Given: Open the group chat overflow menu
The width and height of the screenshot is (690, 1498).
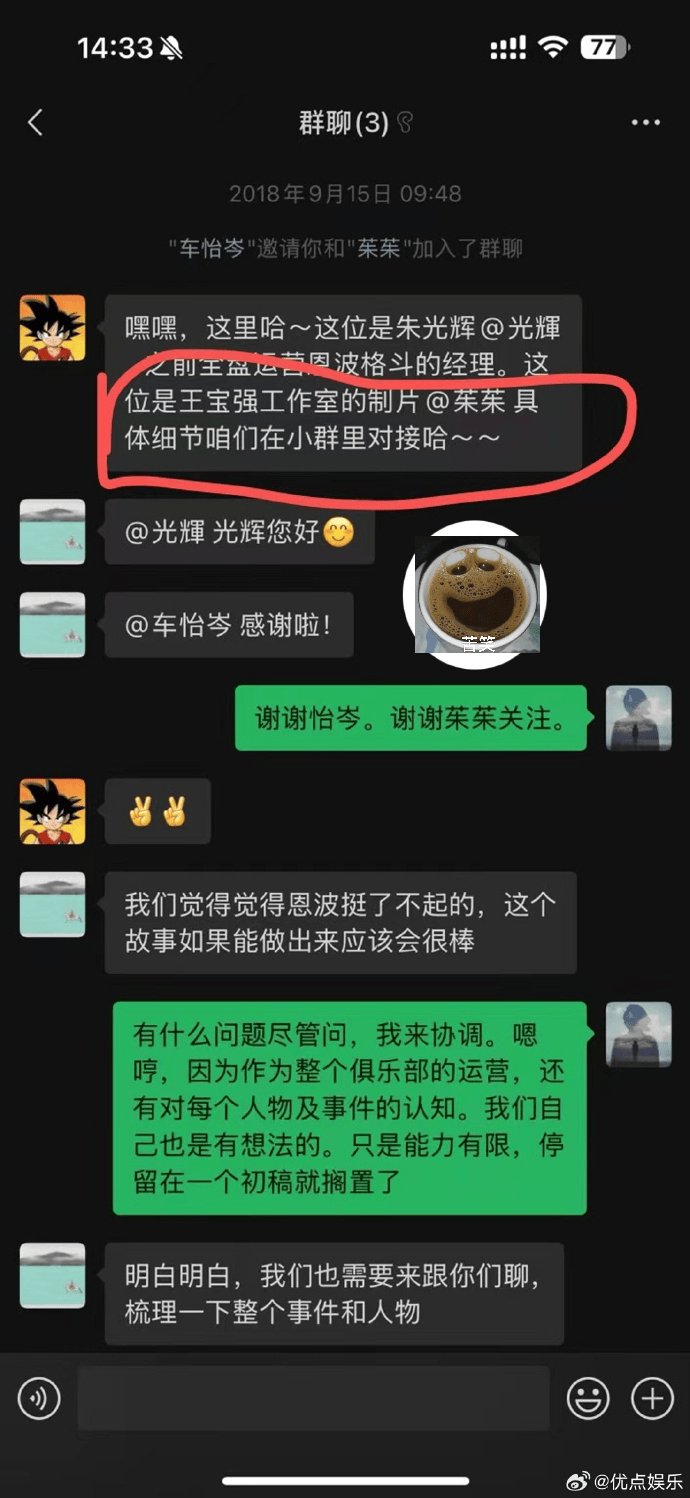Looking at the screenshot, I should coord(645,123).
